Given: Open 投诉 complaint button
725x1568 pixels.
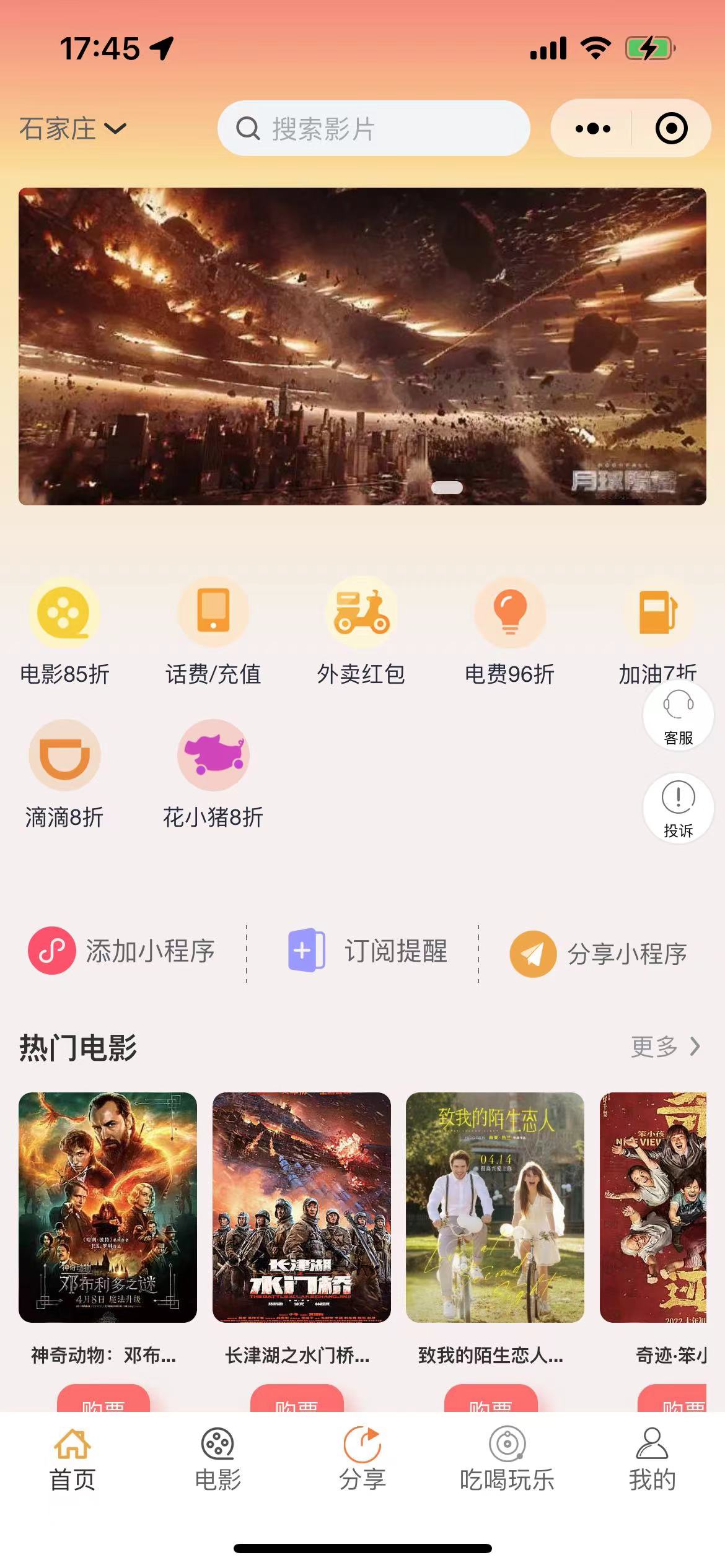Looking at the screenshot, I should point(678,808).
